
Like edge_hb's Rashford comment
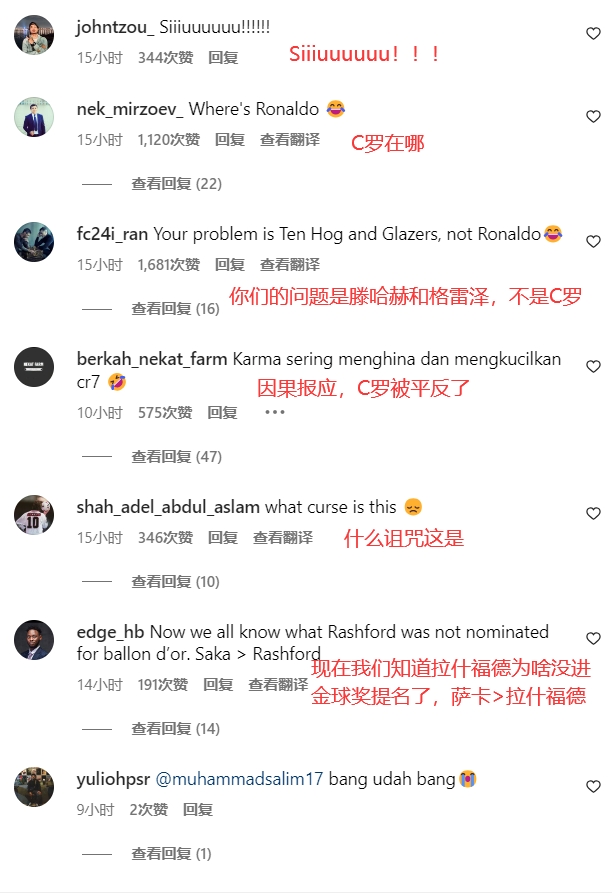click(x=593, y=639)
